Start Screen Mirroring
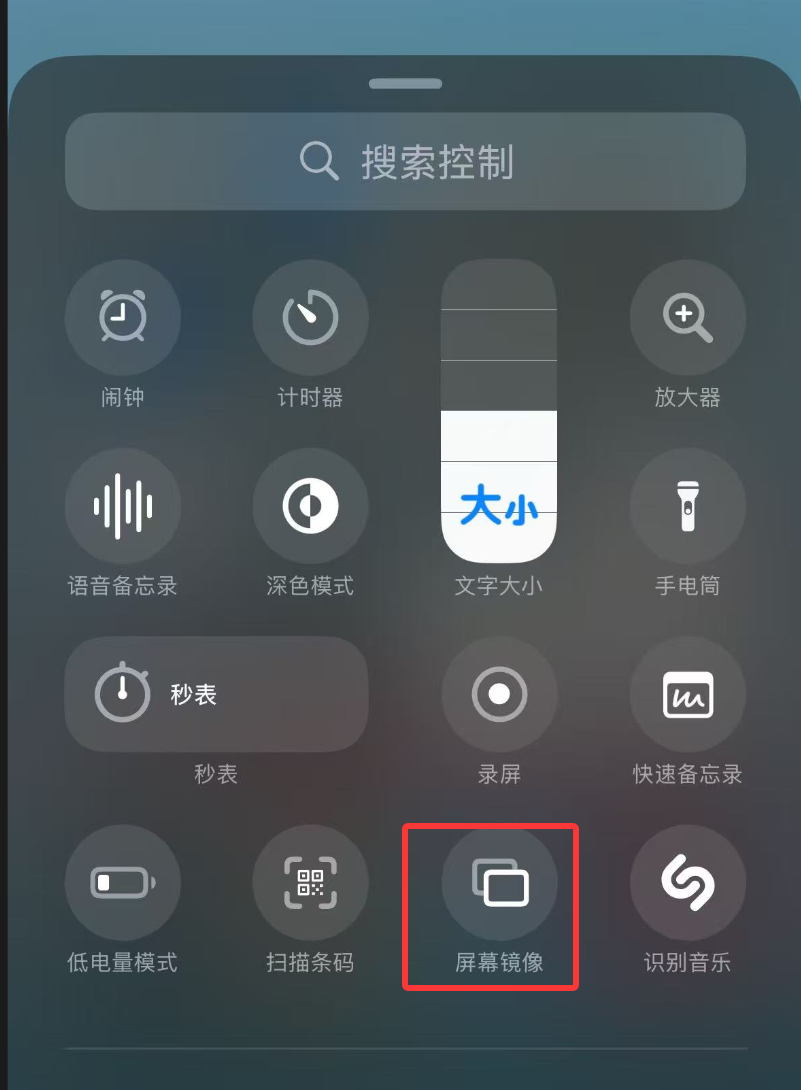 (x=499, y=882)
